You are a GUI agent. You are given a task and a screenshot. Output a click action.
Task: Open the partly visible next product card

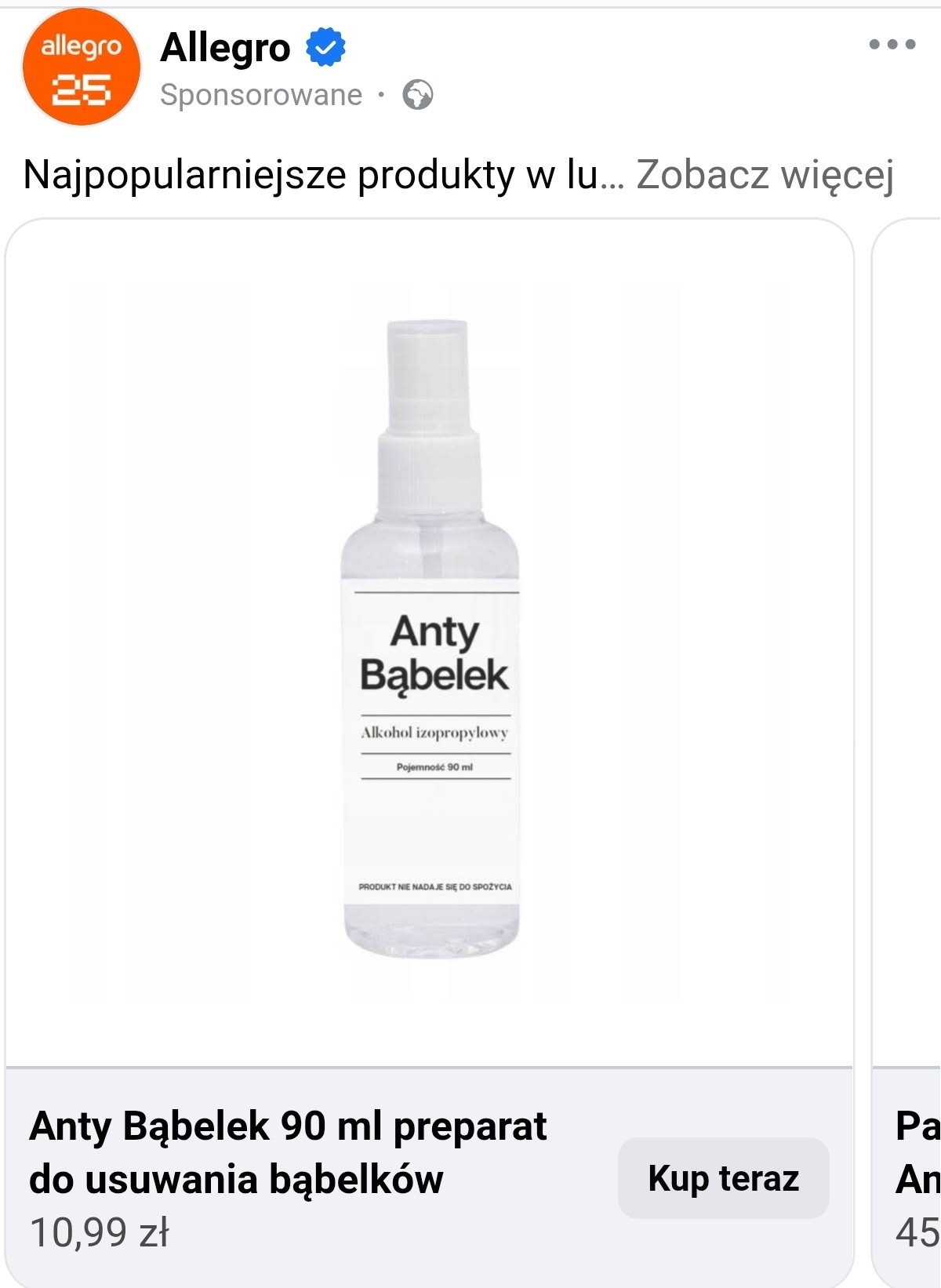[910, 706]
